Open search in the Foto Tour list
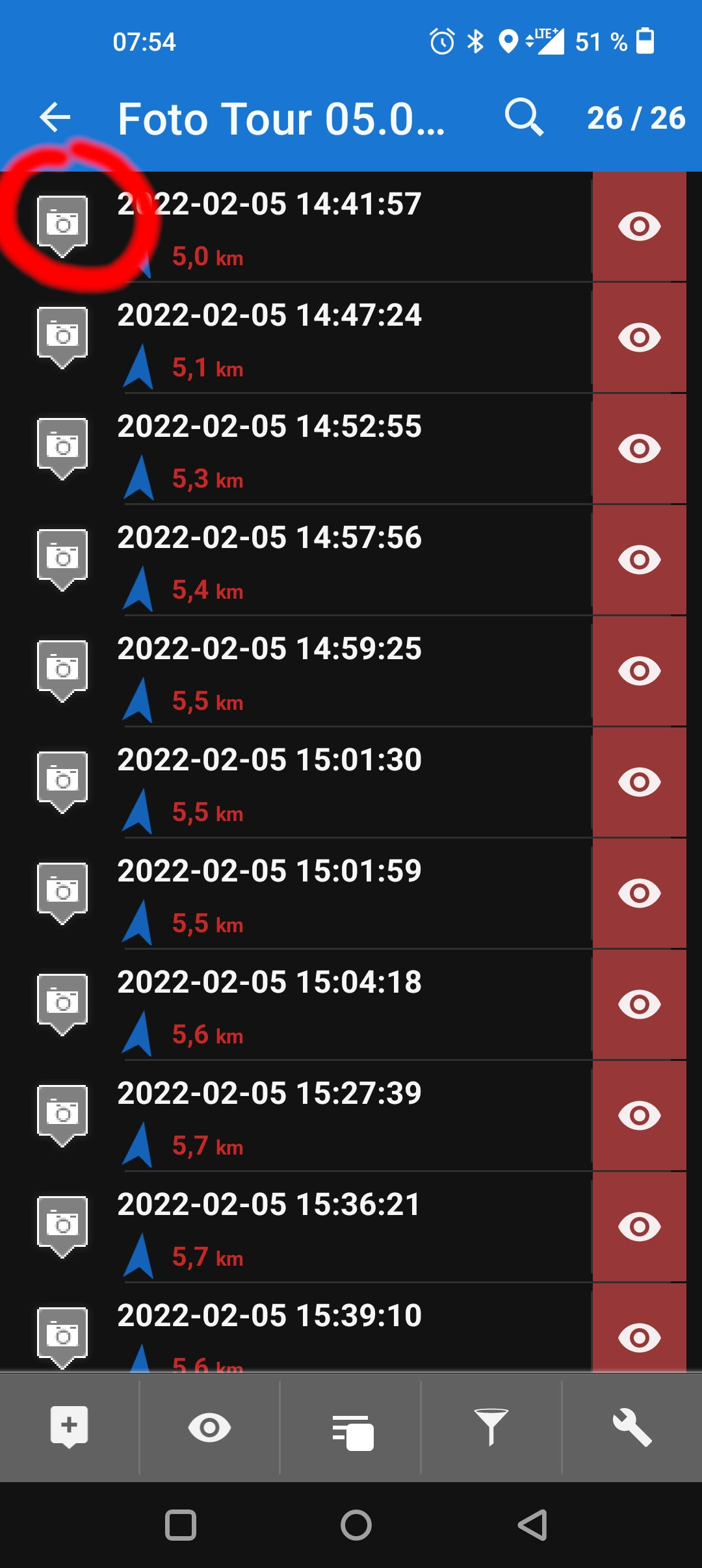702x1568 pixels. click(524, 118)
